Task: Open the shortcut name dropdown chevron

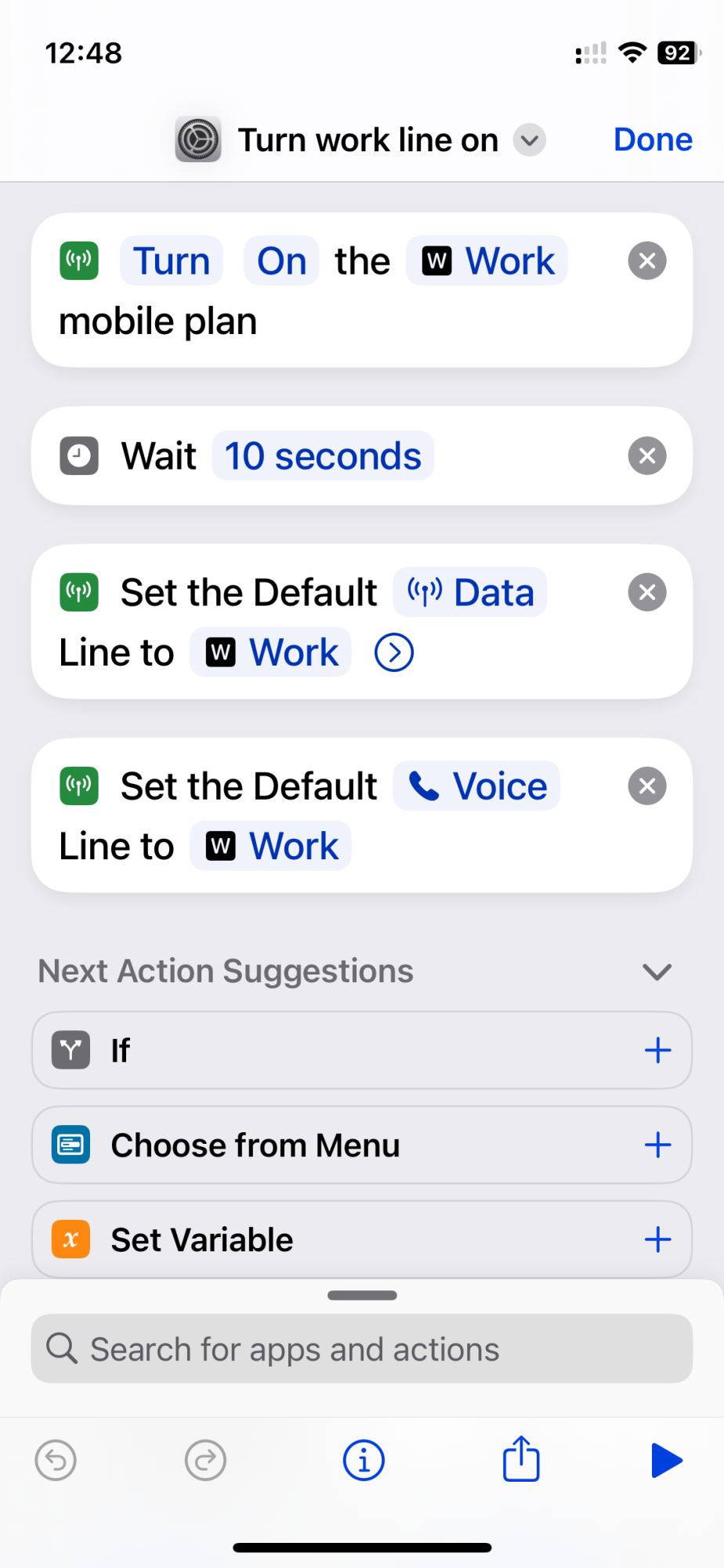Action: (530, 140)
